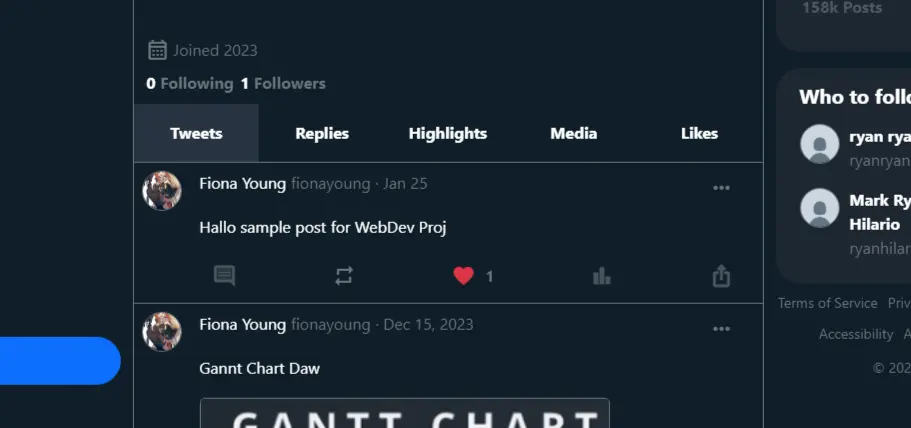The width and height of the screenshot is (911, 428).
Task: Reply to the WebDev Proj post
Action: click(225, 276)
